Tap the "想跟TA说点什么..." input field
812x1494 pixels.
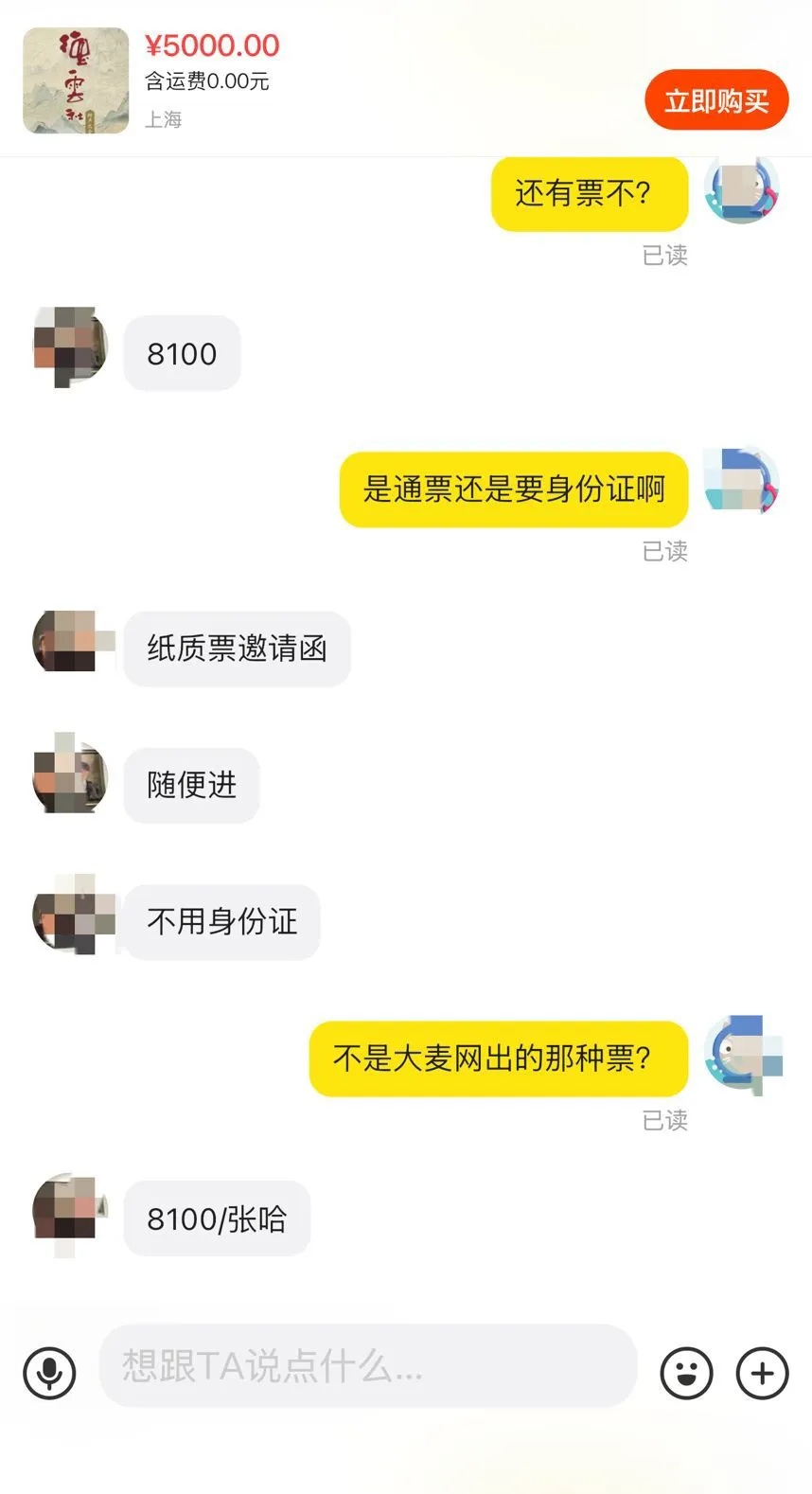(x=366, y=1367)
